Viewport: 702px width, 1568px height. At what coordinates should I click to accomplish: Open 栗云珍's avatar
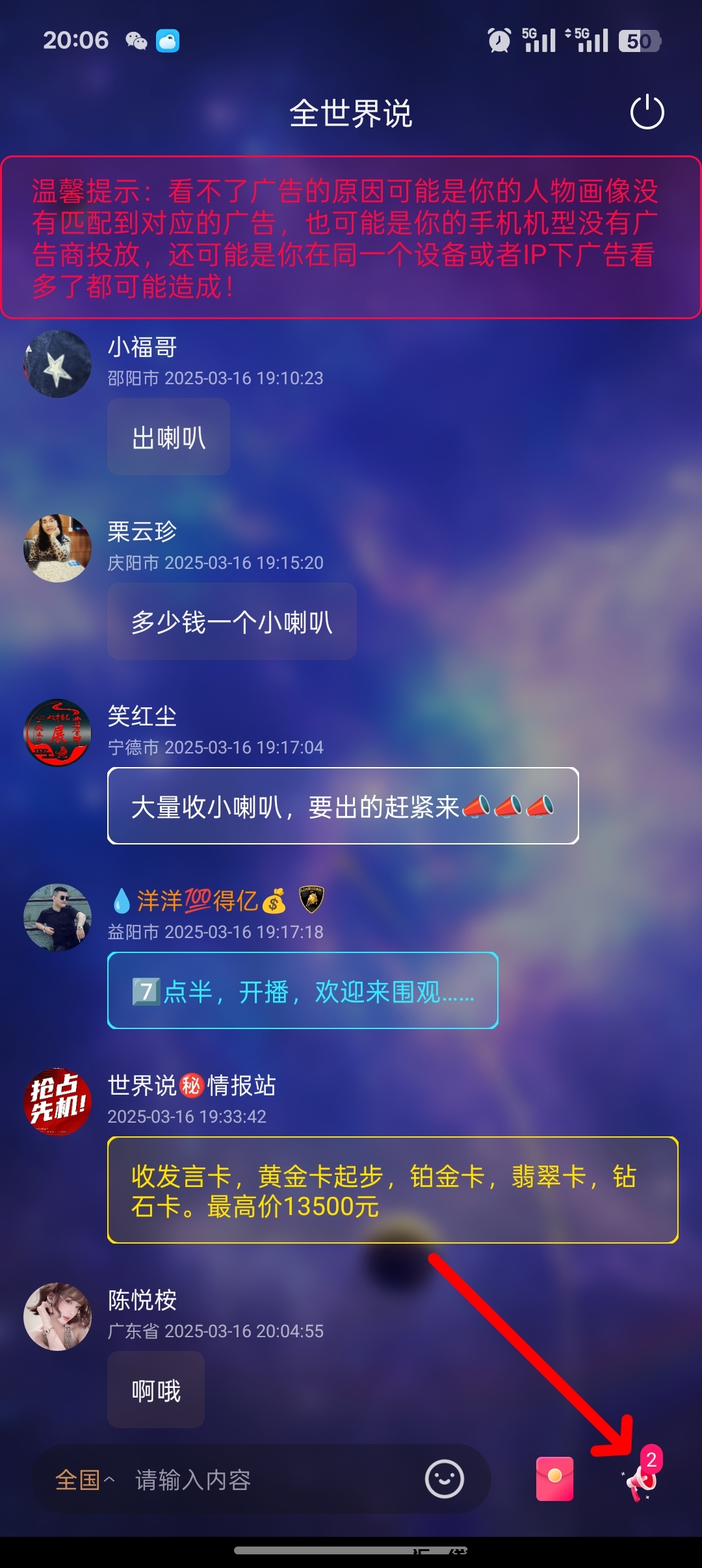click(x=57, y=548)
